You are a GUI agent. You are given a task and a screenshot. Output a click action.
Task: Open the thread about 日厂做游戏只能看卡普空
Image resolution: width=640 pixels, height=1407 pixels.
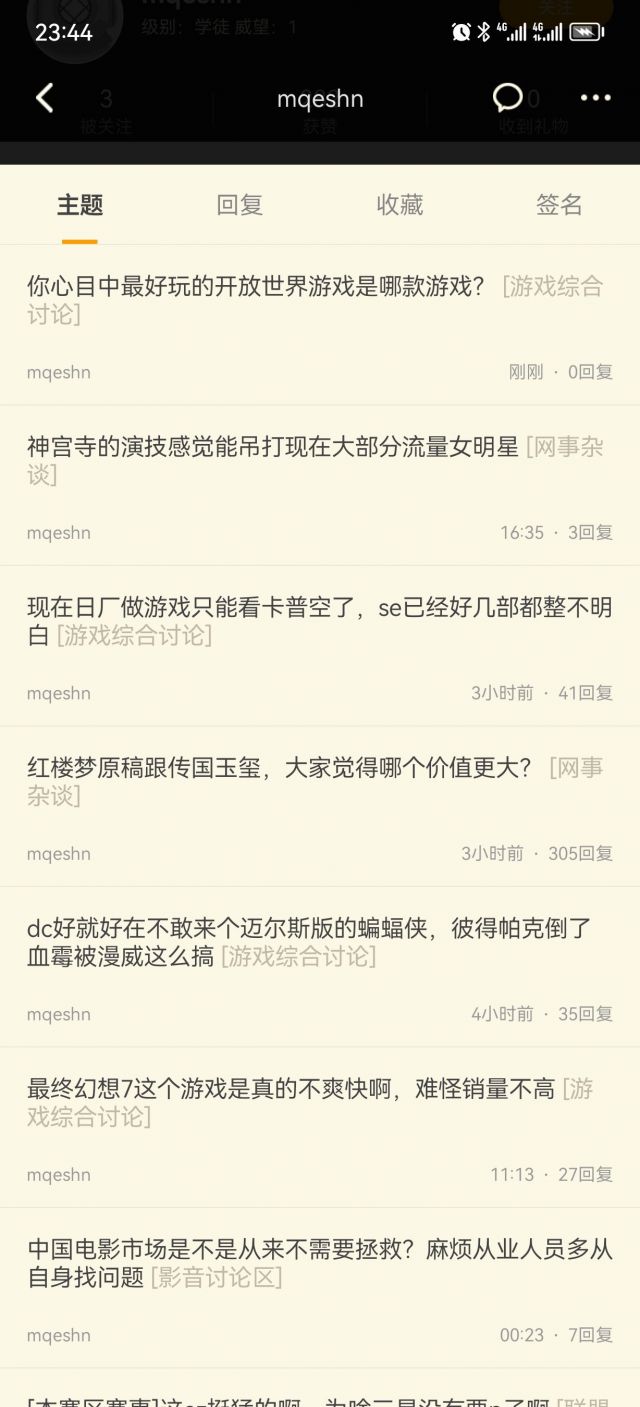coord(320,646)
